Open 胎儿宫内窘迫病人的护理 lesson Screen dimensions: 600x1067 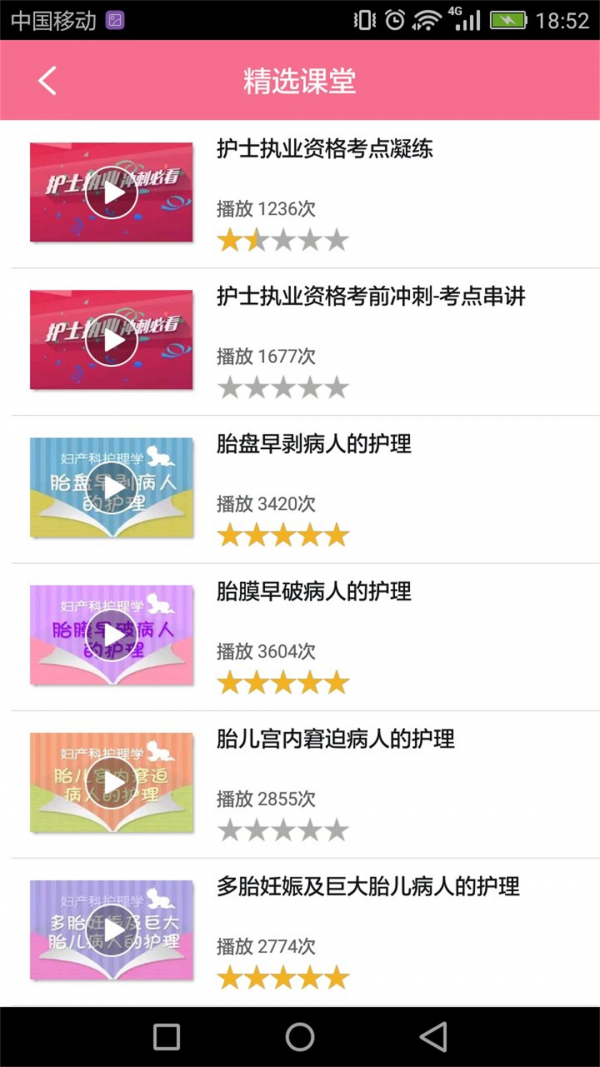point(335,740)
